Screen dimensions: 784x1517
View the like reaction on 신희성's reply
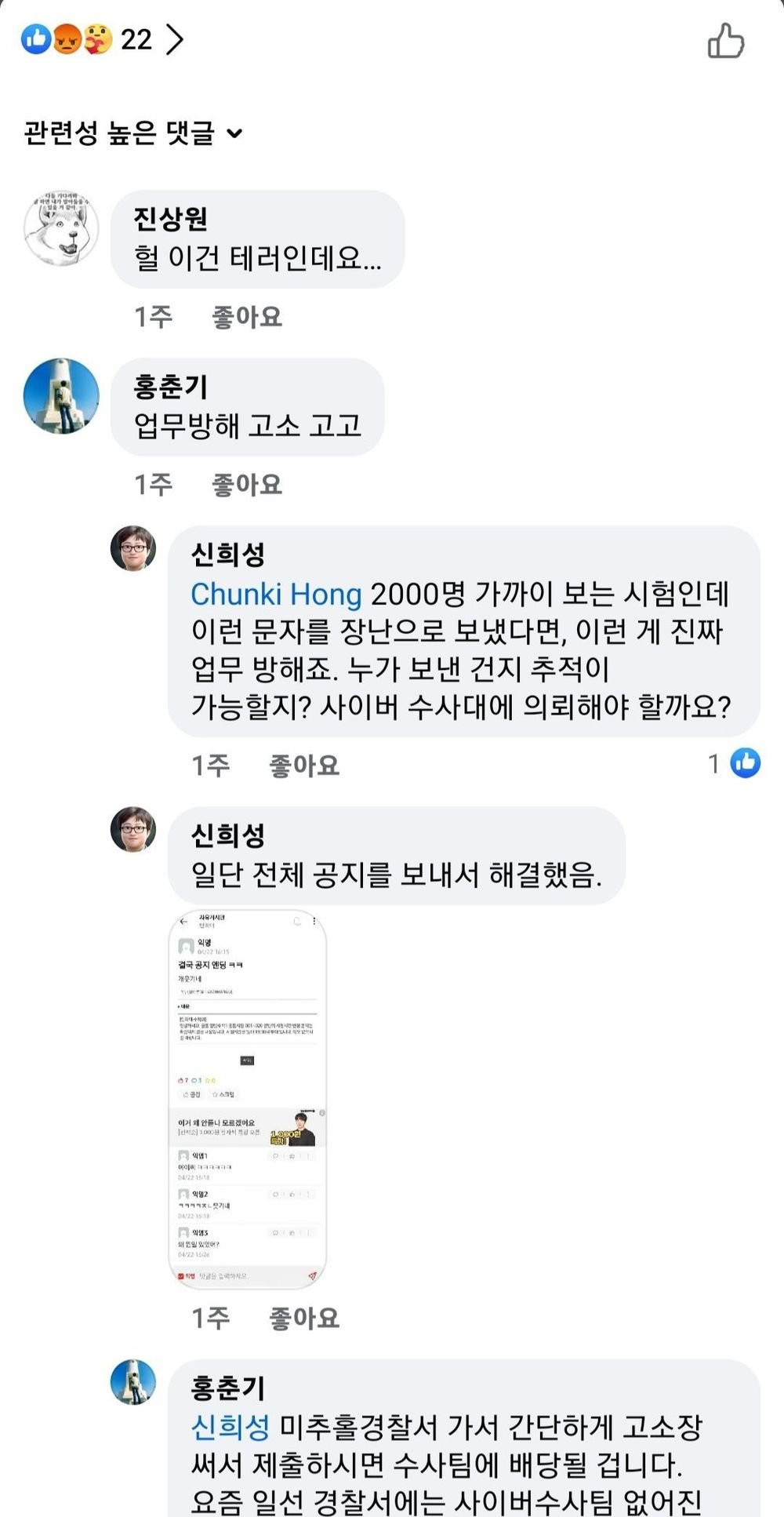735,762
